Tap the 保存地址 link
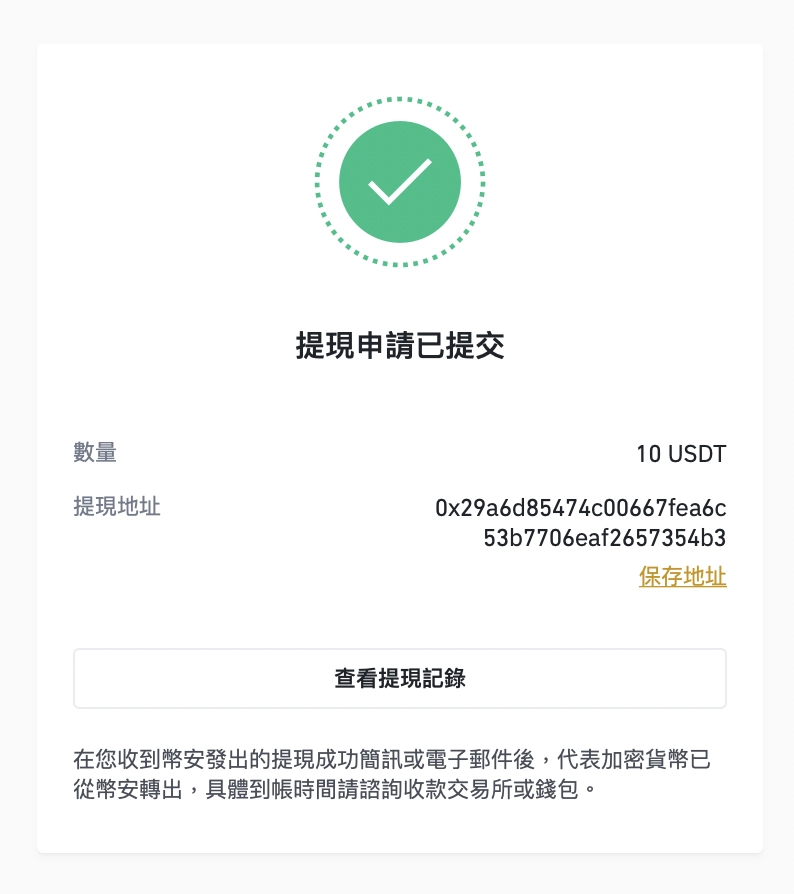Viewport: 794px width, 894px height. click(x=682, y=577)
